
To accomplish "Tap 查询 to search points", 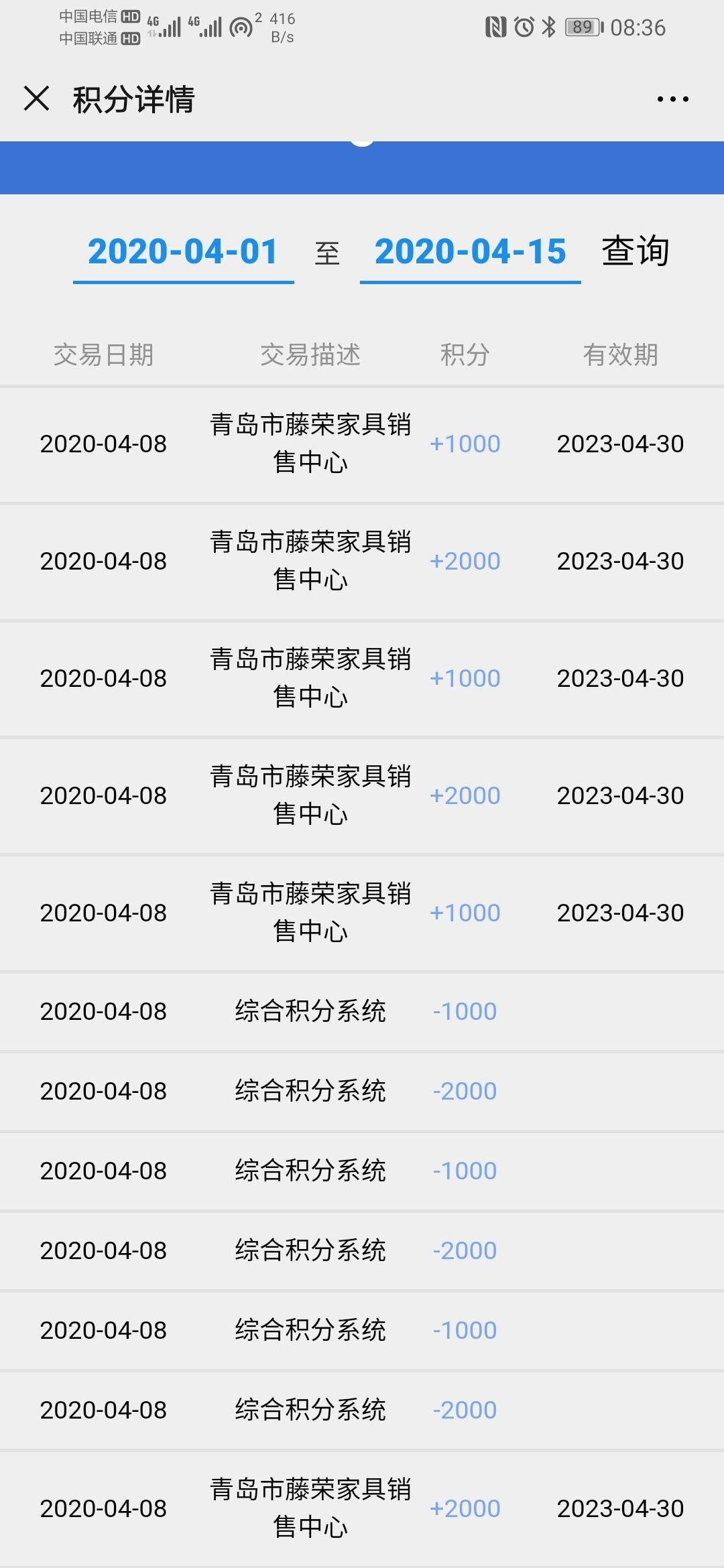I will click(x=635, y=251).
